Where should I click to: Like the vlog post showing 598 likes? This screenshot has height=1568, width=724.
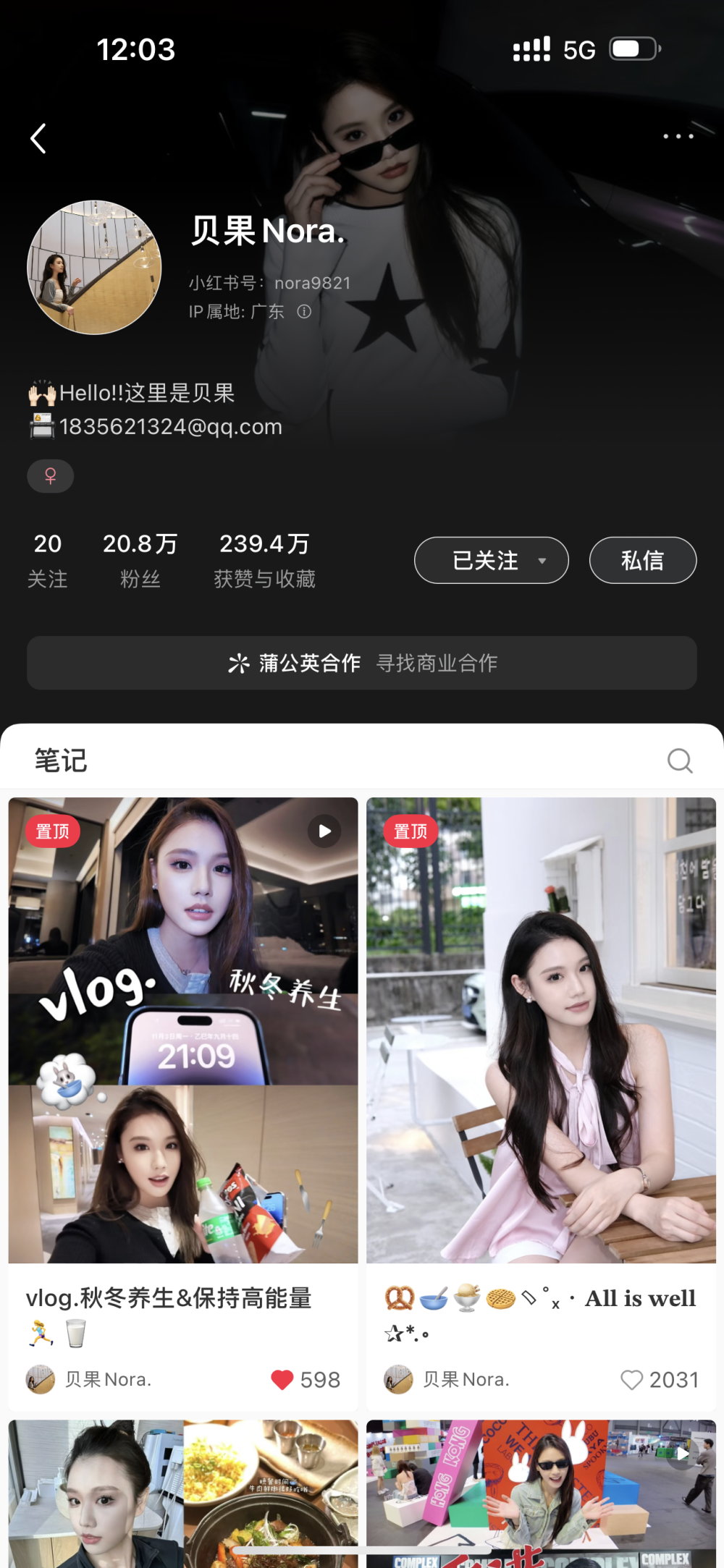pos(282,1379)
